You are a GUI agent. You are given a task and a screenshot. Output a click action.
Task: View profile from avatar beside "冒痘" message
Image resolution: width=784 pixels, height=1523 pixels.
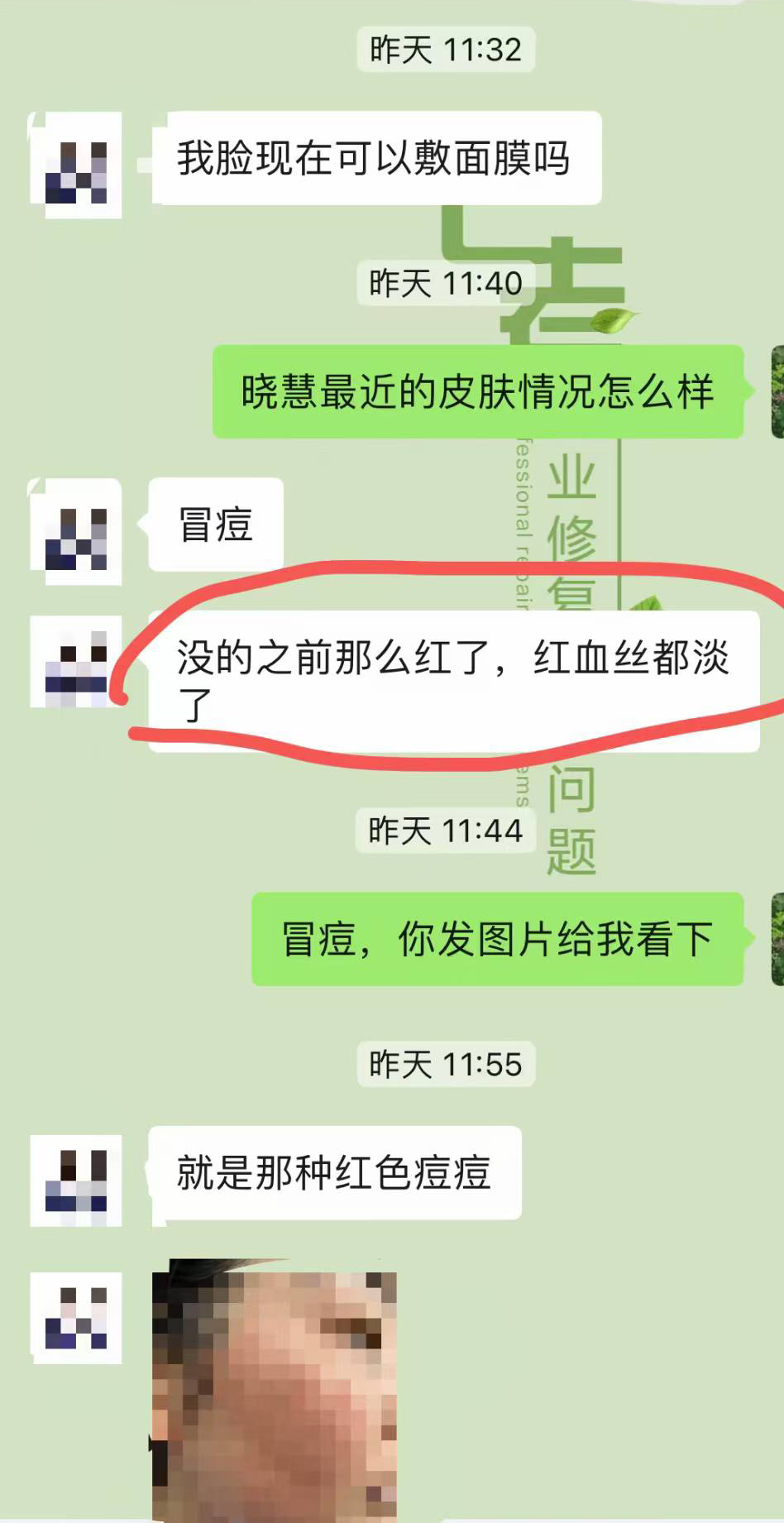pos(76,531)
